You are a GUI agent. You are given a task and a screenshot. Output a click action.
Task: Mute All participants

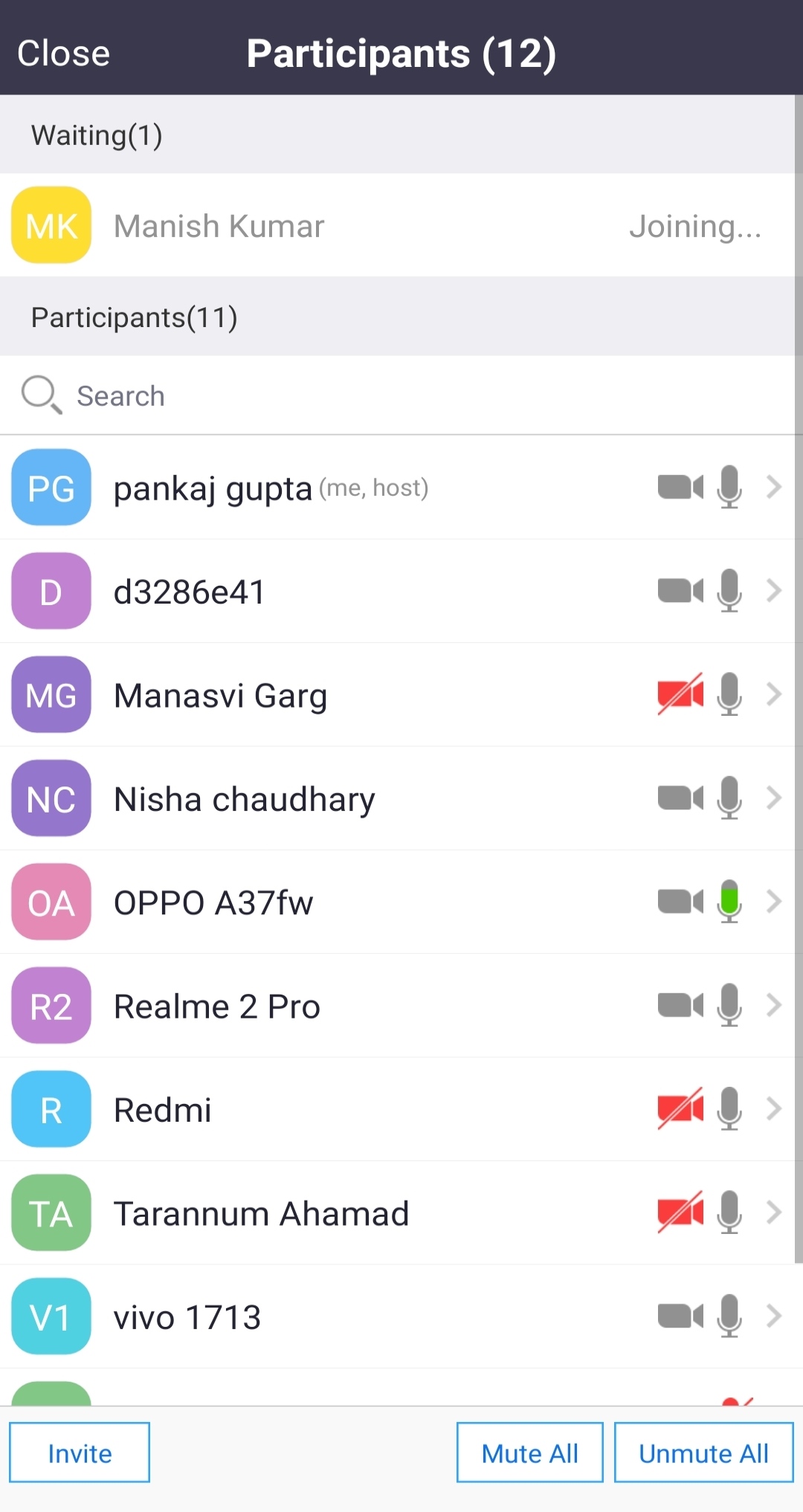tap(529, 1453)
